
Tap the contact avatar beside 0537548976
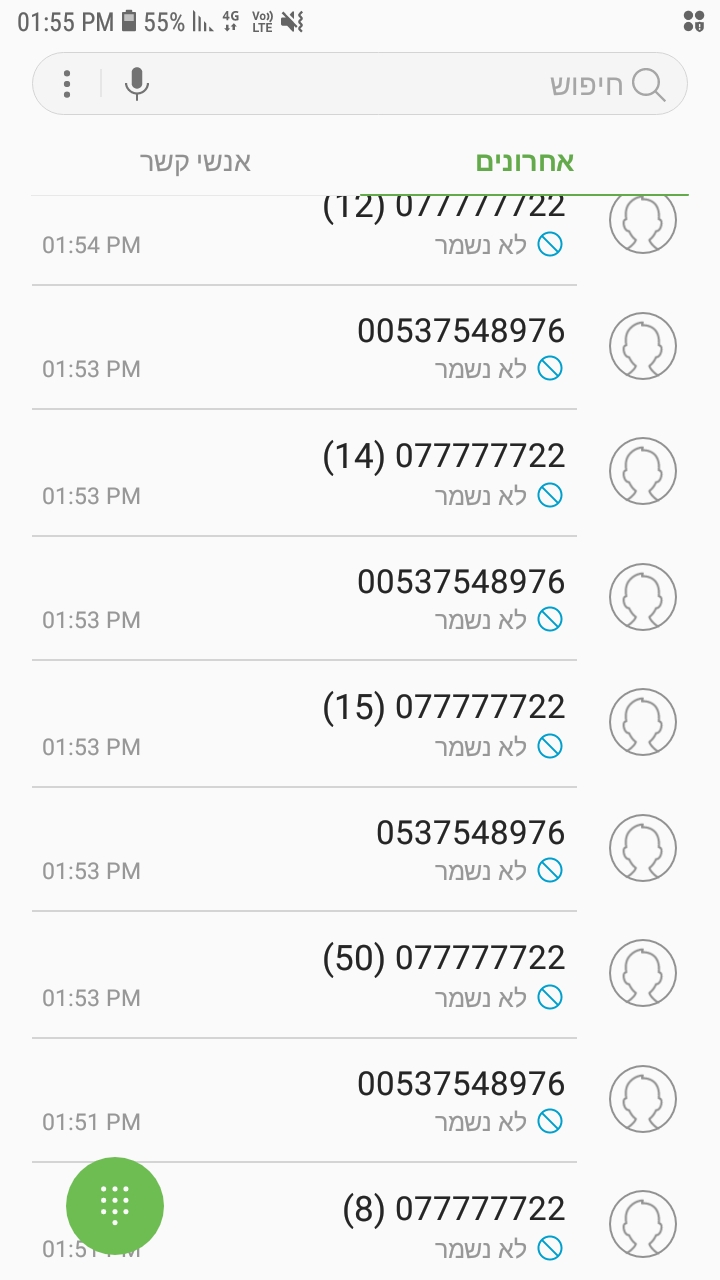[x=643, y=848]
